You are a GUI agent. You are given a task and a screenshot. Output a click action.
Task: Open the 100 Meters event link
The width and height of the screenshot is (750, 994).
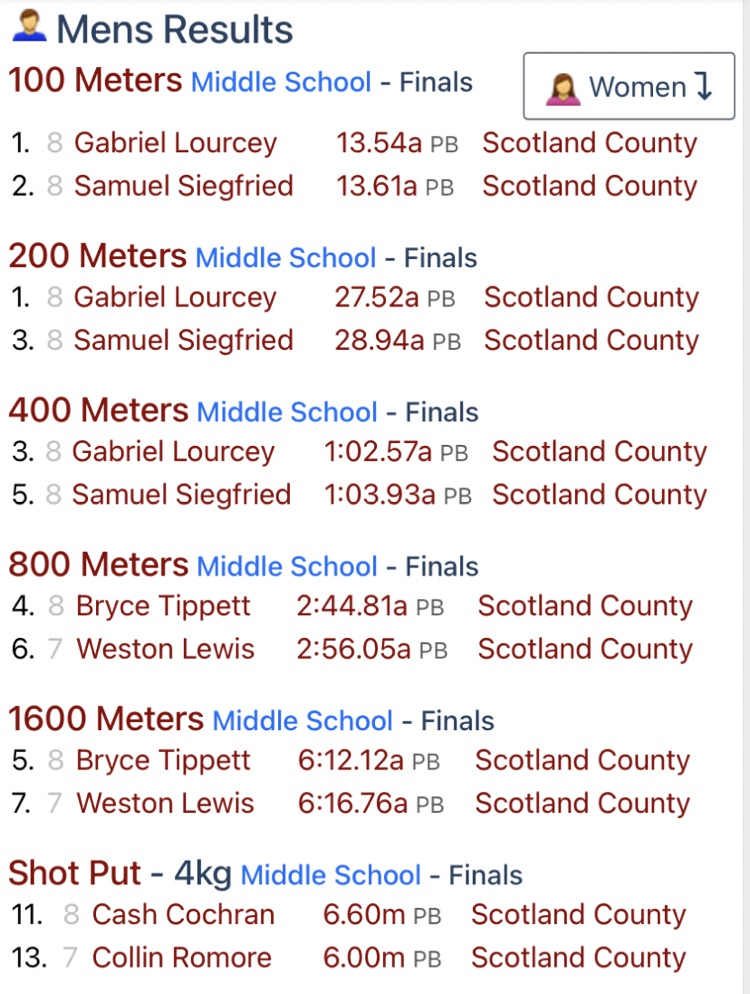click(96, 81)
